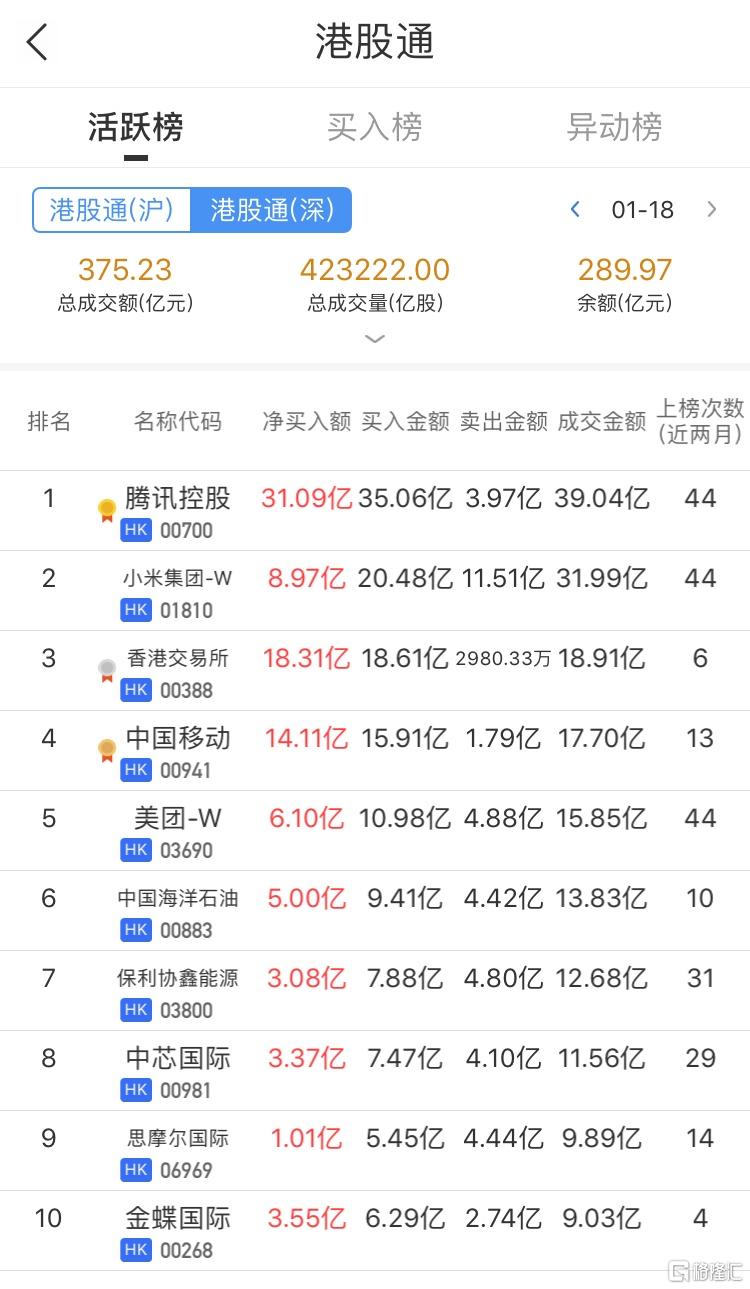Screen dimensions: 750x1289
Task: Switch to the 异动榜 tab
Action: [614, 127]
